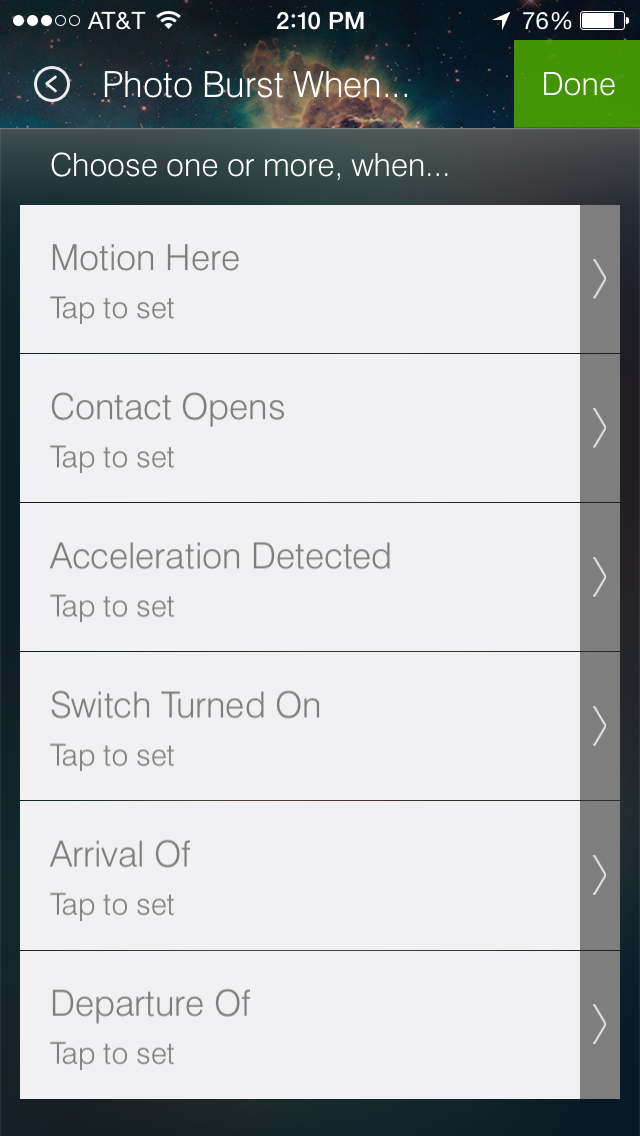Open the Arrival Of setting
640x1136 pixels.
click(320, 876)
